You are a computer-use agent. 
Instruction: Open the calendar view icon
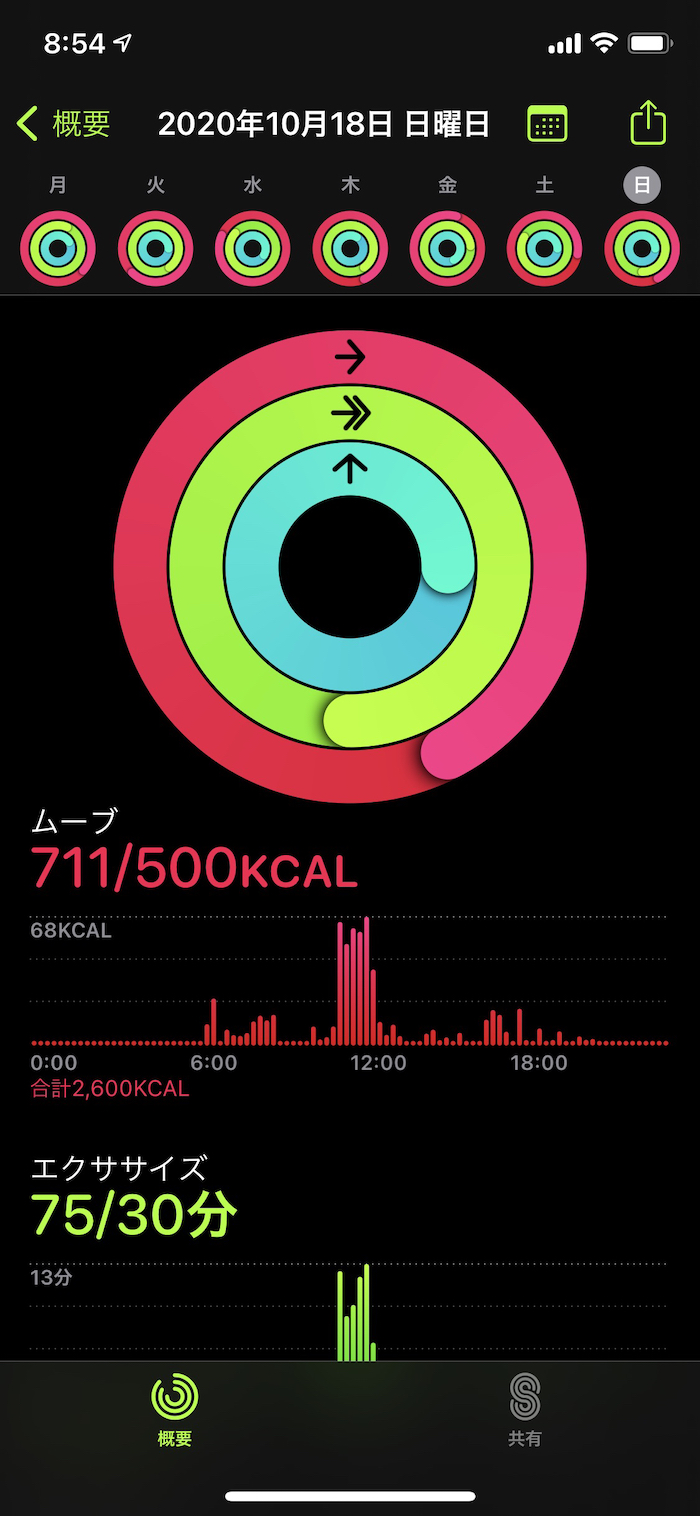547,124
